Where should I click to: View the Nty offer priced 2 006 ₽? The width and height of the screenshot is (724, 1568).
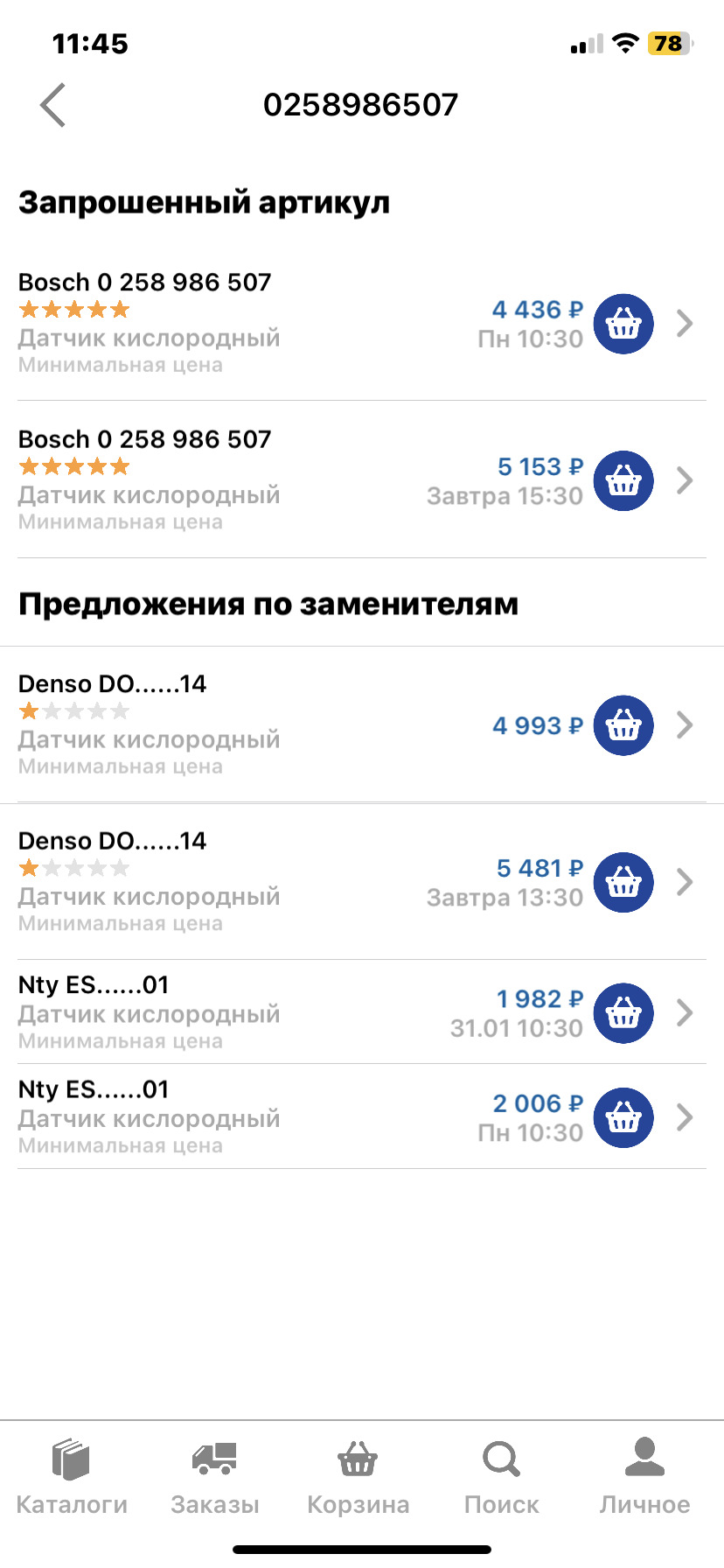686,1117
